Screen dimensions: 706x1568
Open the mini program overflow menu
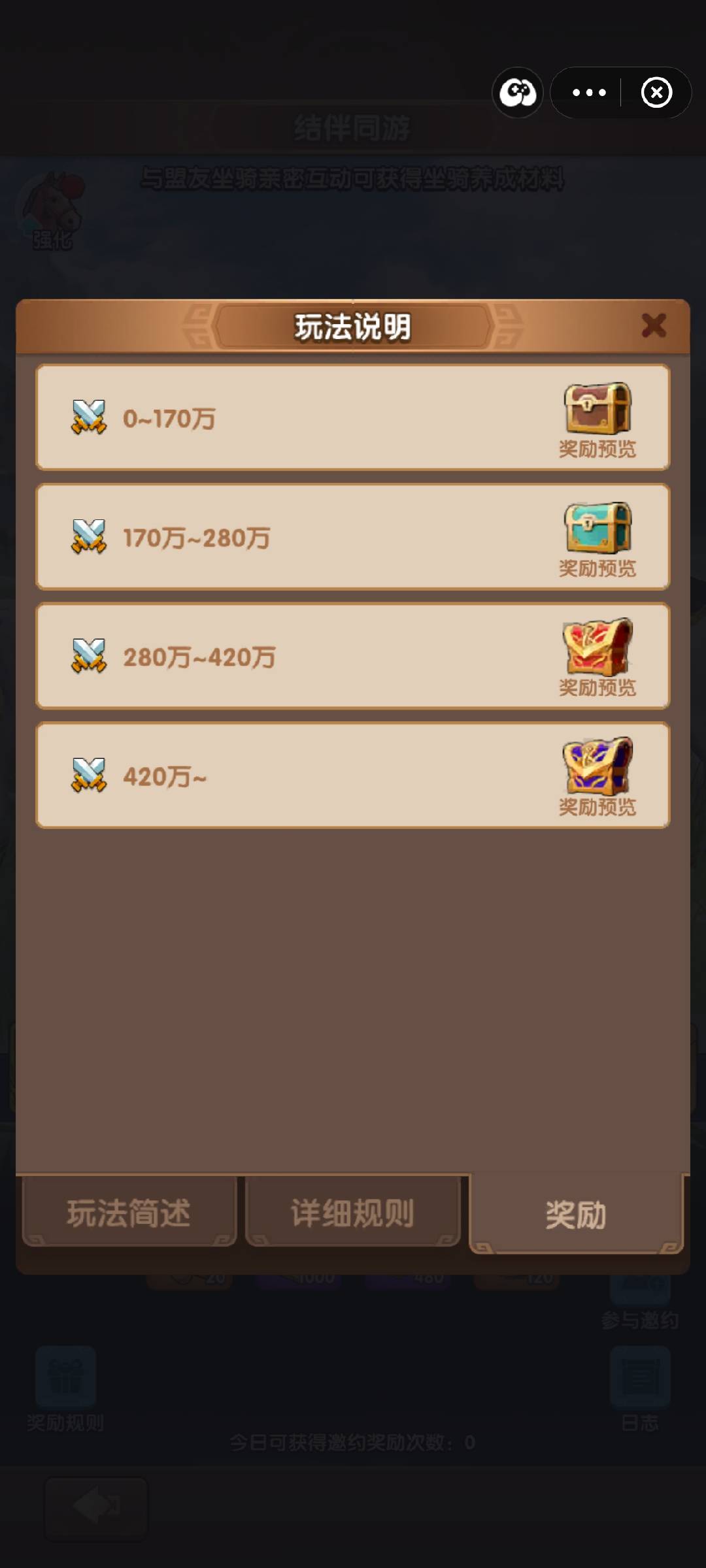click(x=588, y=93)
